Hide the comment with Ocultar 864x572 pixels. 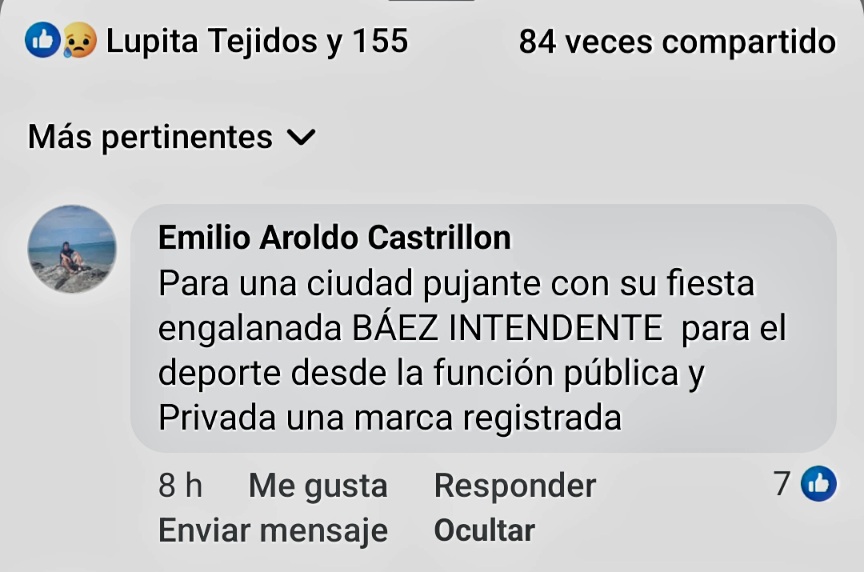point(485,530)
